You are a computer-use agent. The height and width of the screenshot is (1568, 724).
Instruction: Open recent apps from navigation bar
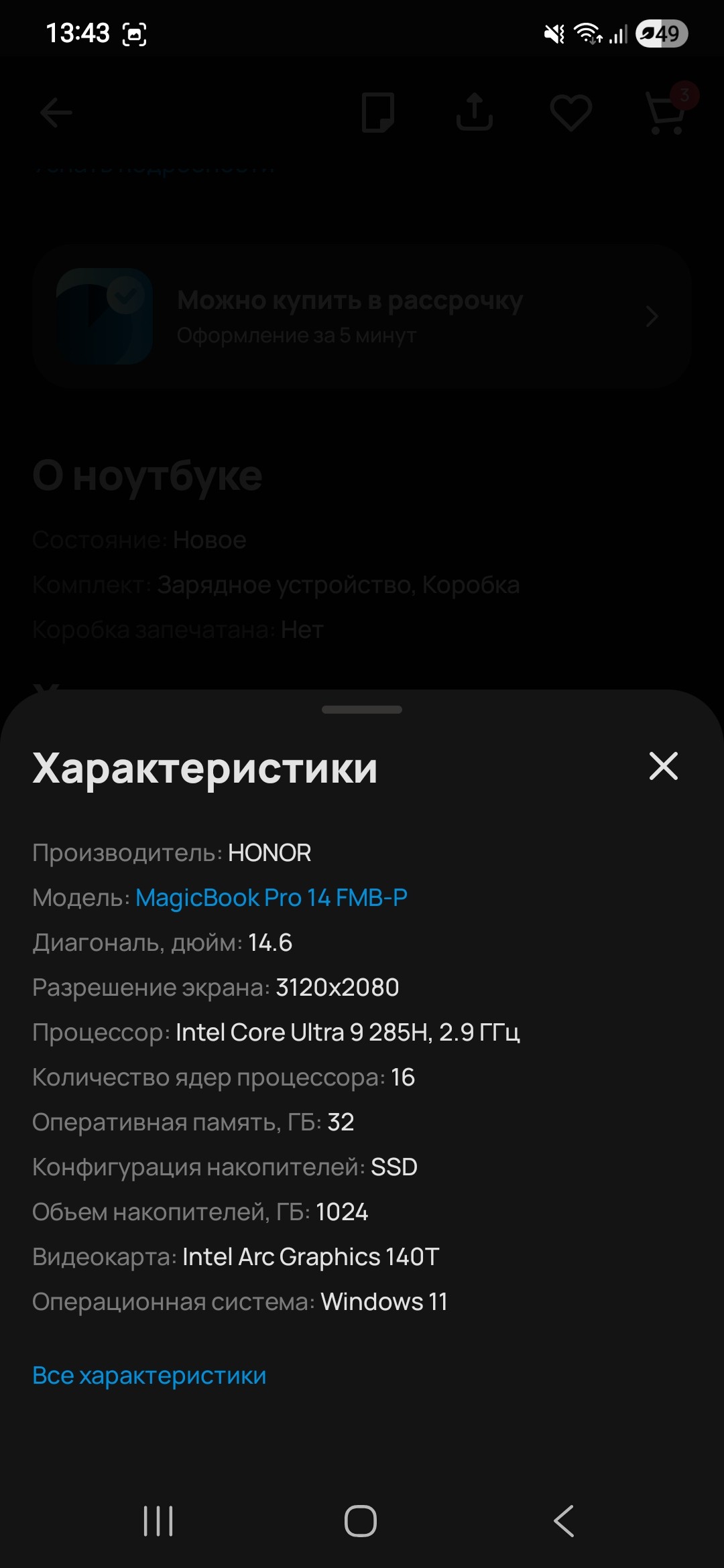158,1520
